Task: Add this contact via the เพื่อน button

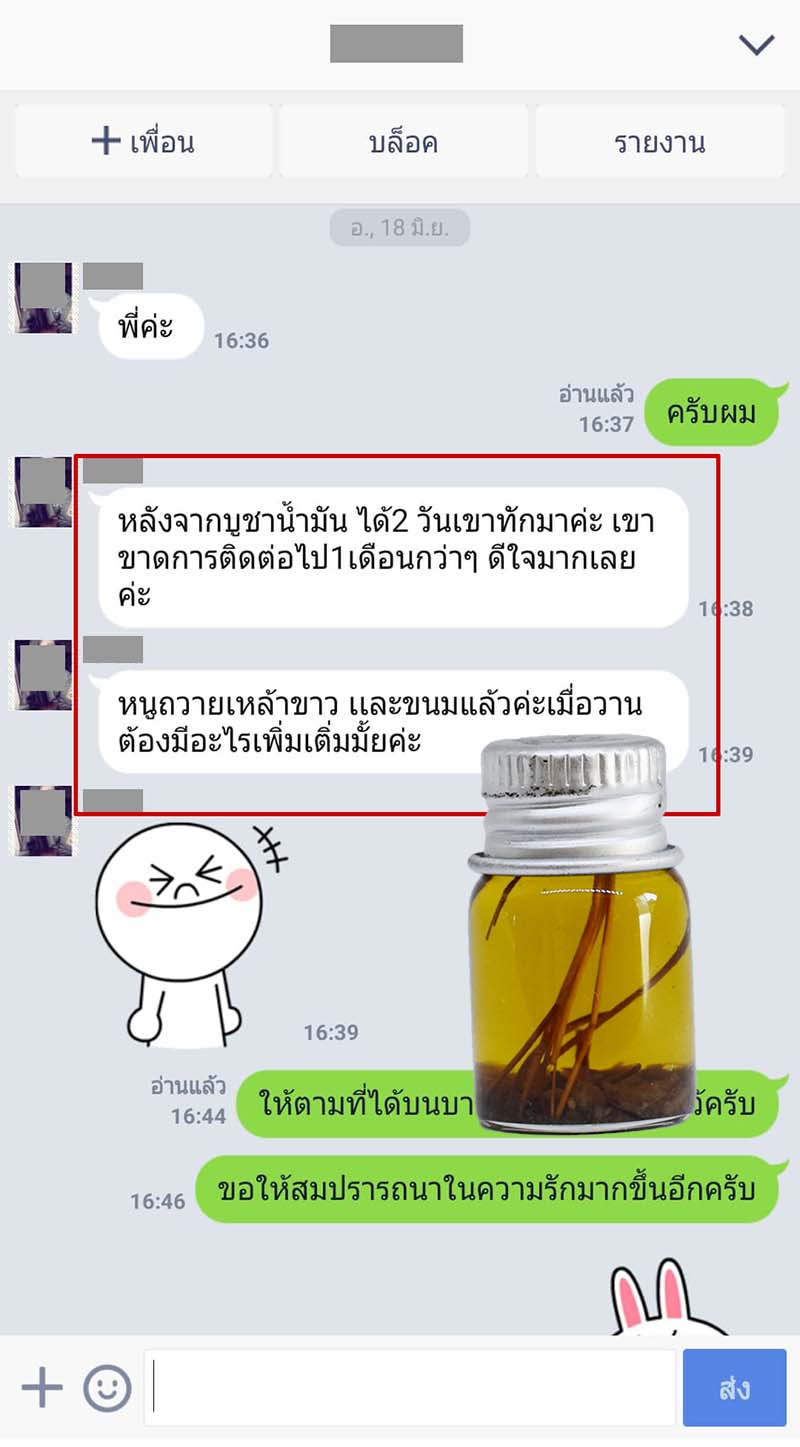Action: pyautogui.click(x=143, y=142)
